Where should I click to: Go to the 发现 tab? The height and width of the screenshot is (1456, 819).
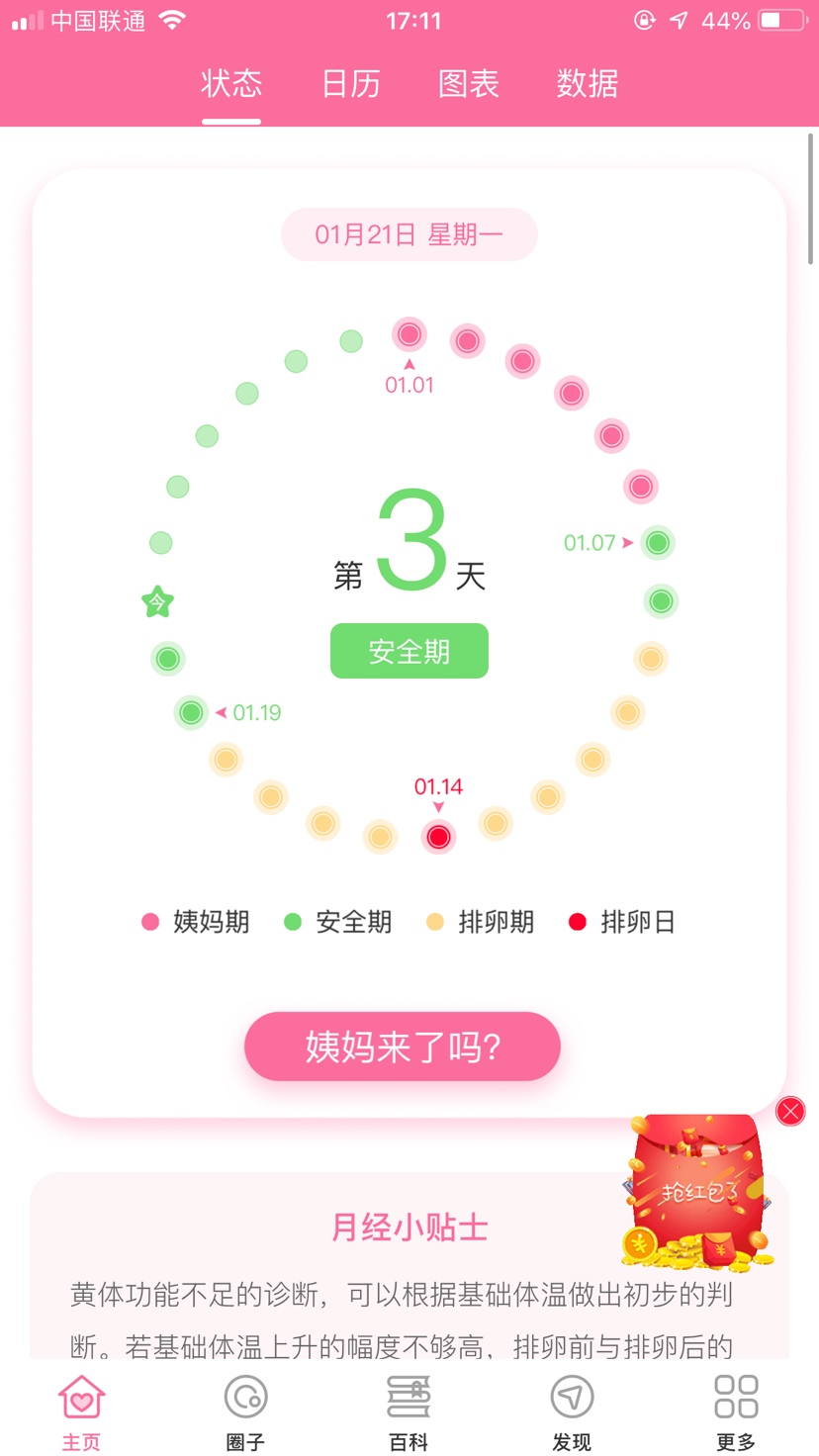click(572, 1412)
